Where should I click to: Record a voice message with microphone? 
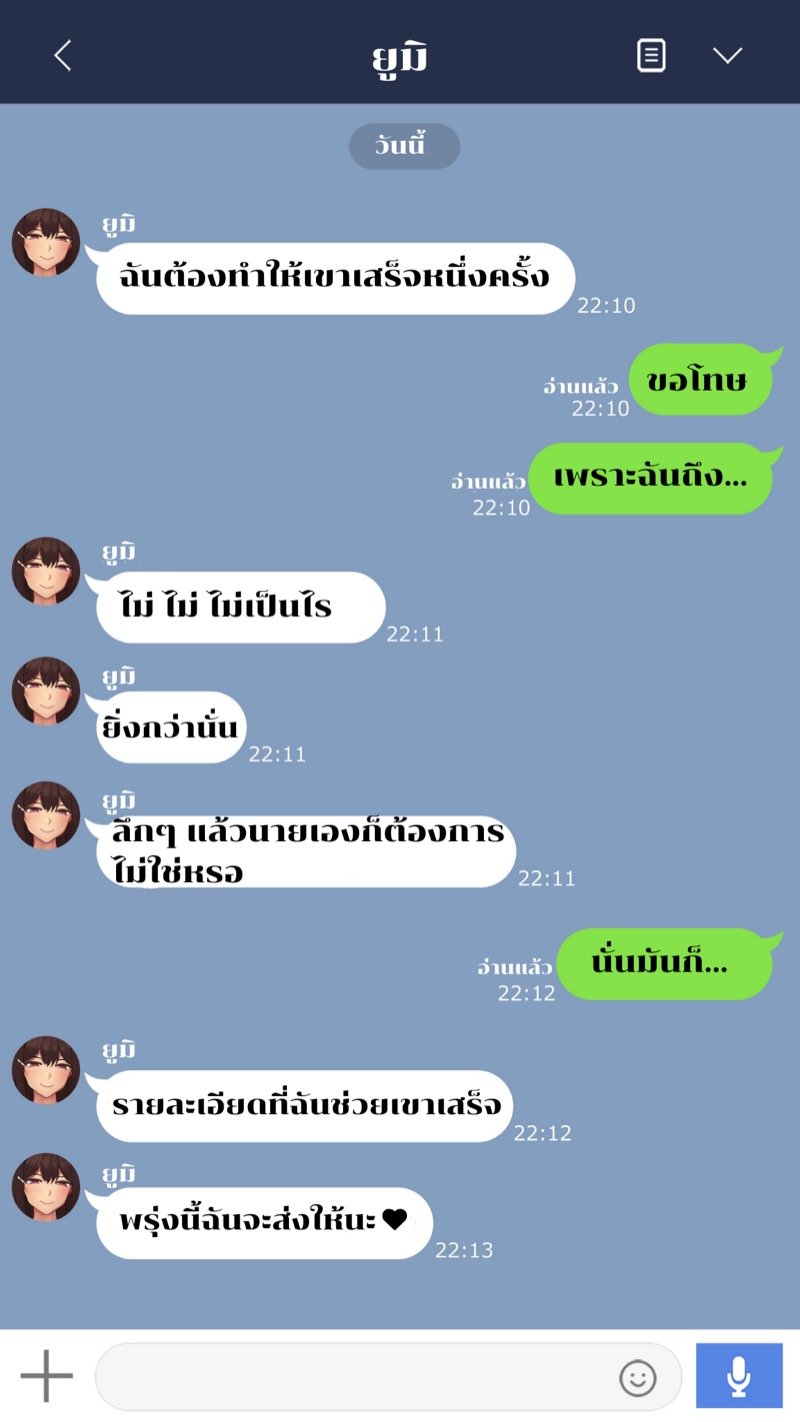(739, 1376)
